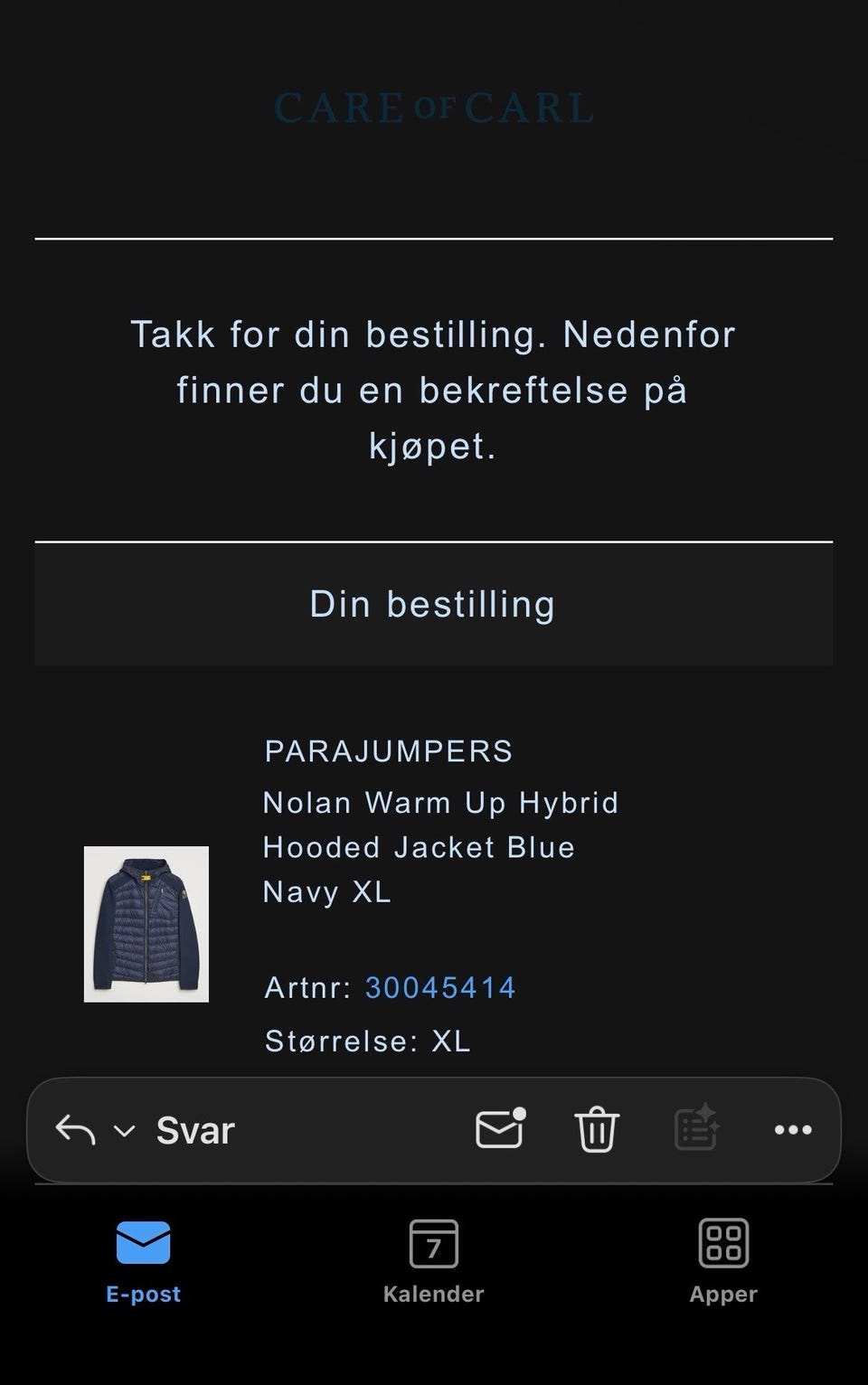Mark this email as unread
The height and width of the screenshot is (1385, 868).
click(x=500, y=1128)
